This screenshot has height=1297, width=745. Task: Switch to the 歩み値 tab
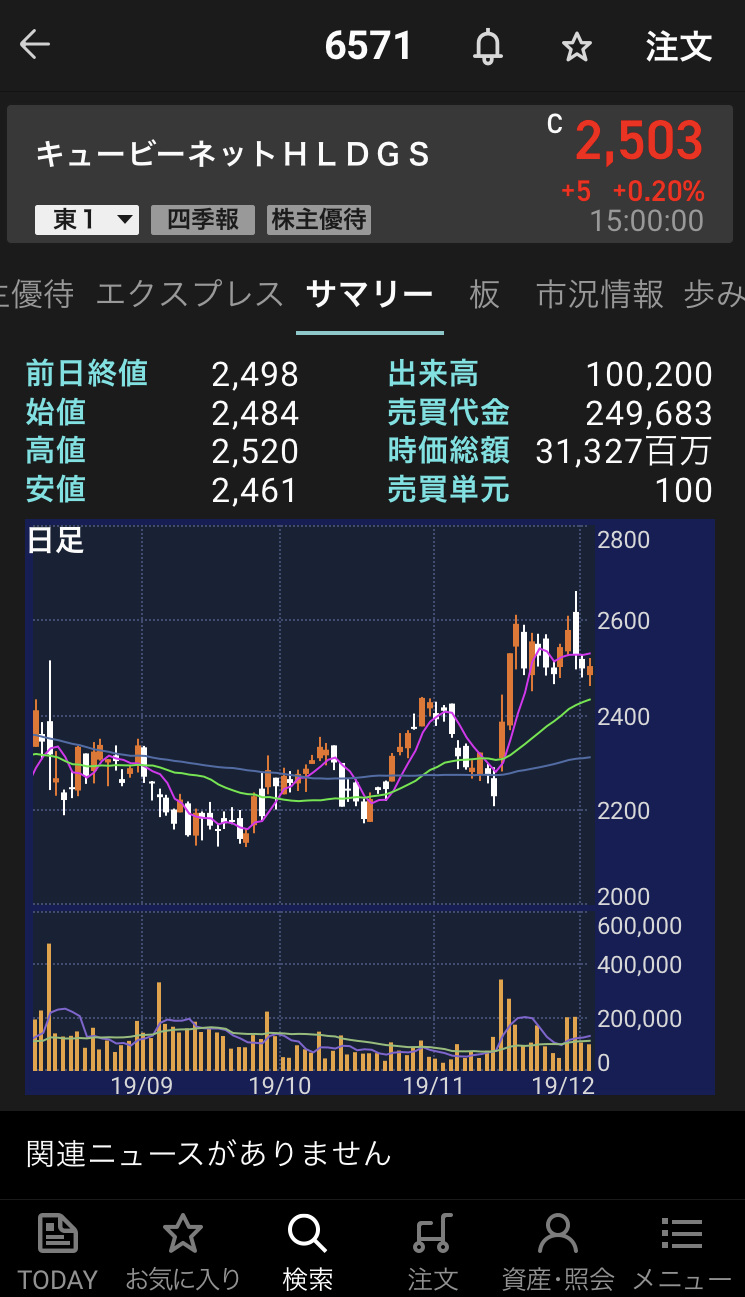[x=714, y=295]
